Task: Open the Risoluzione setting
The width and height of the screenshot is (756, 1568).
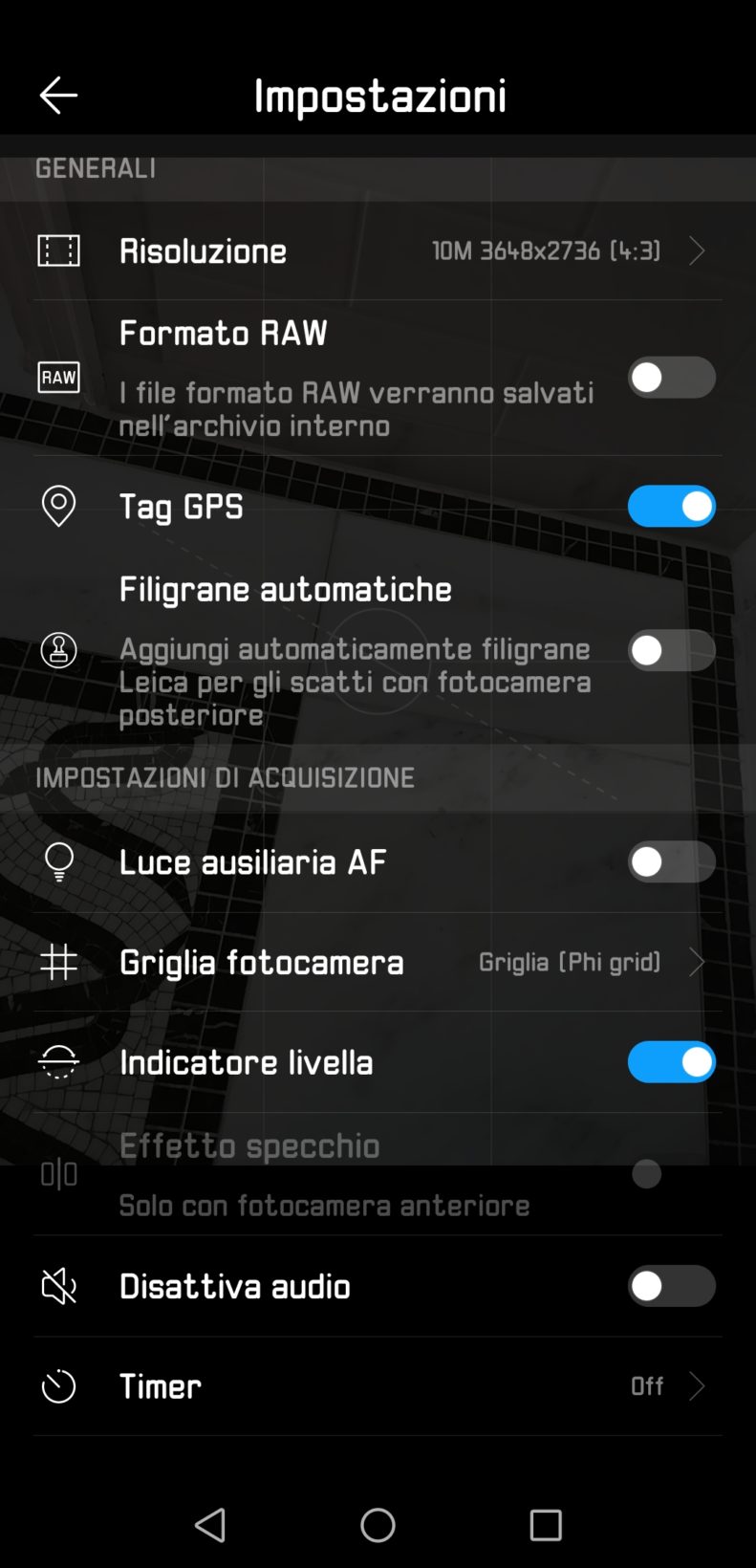Action: (378, 250)
